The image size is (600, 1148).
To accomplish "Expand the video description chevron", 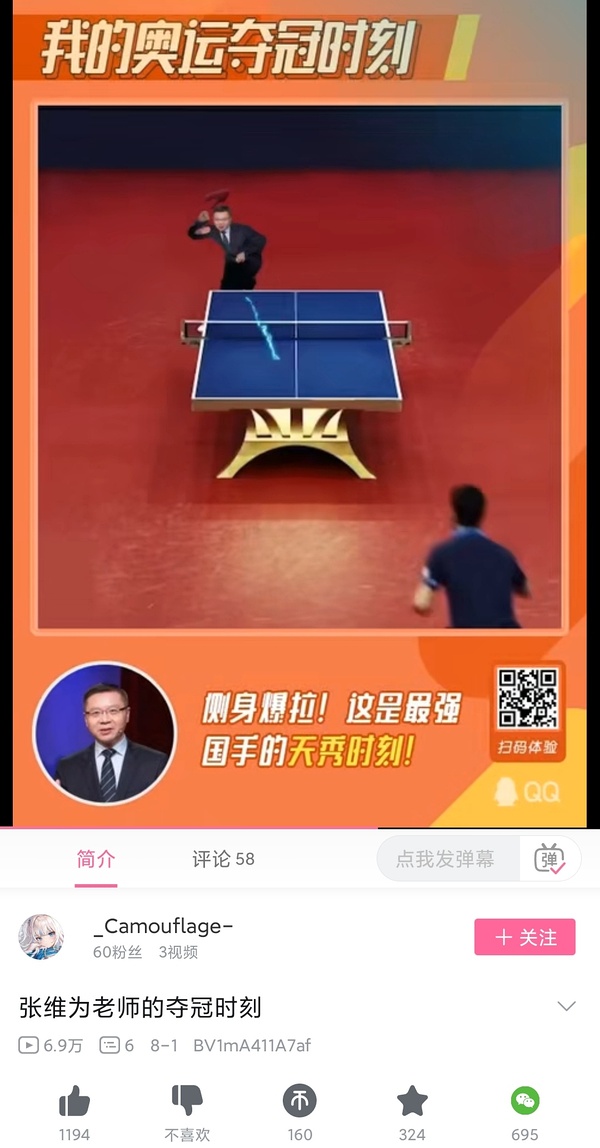I will 566,1006.
